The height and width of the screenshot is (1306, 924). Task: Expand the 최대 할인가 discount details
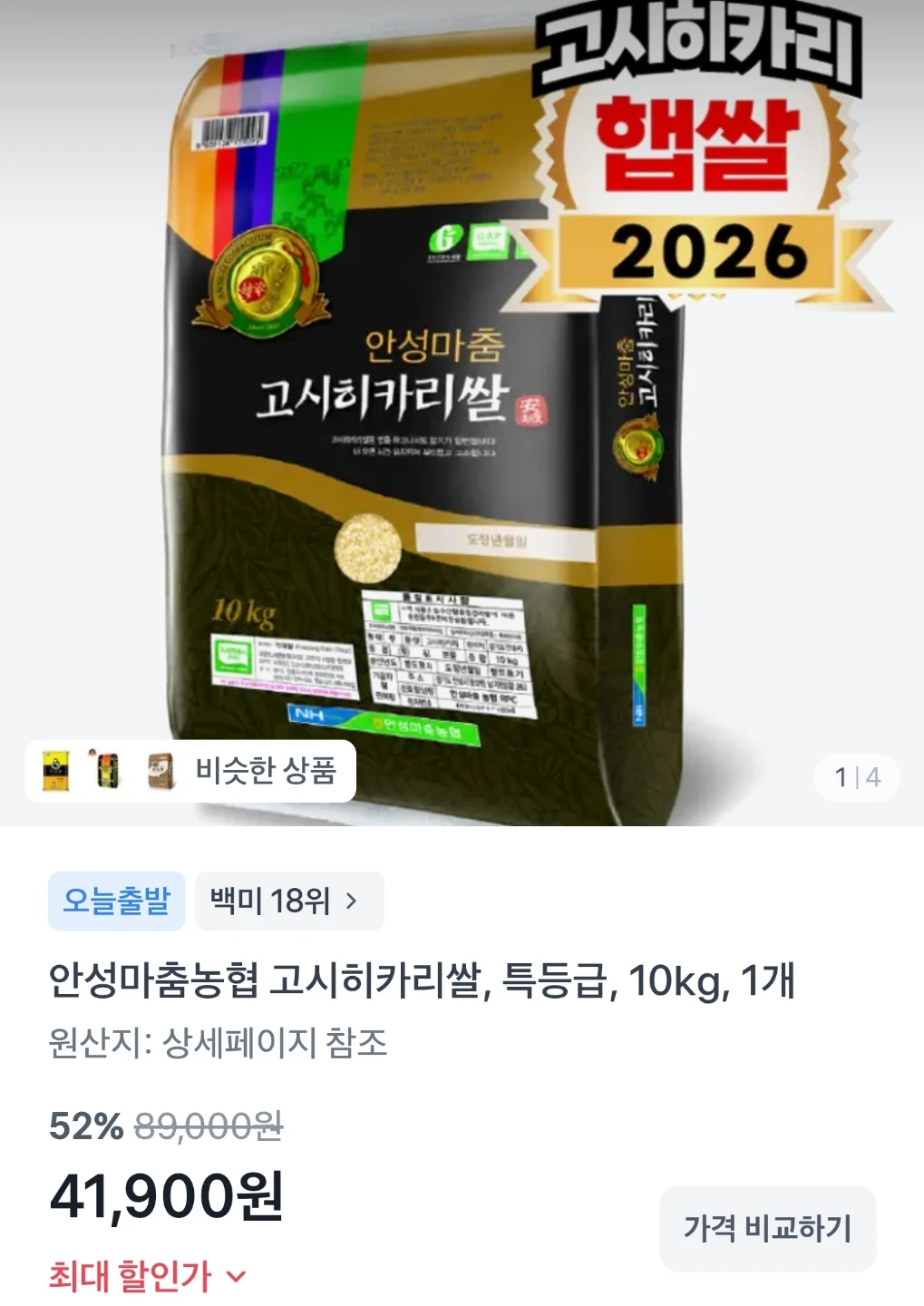pos(147,1277)
